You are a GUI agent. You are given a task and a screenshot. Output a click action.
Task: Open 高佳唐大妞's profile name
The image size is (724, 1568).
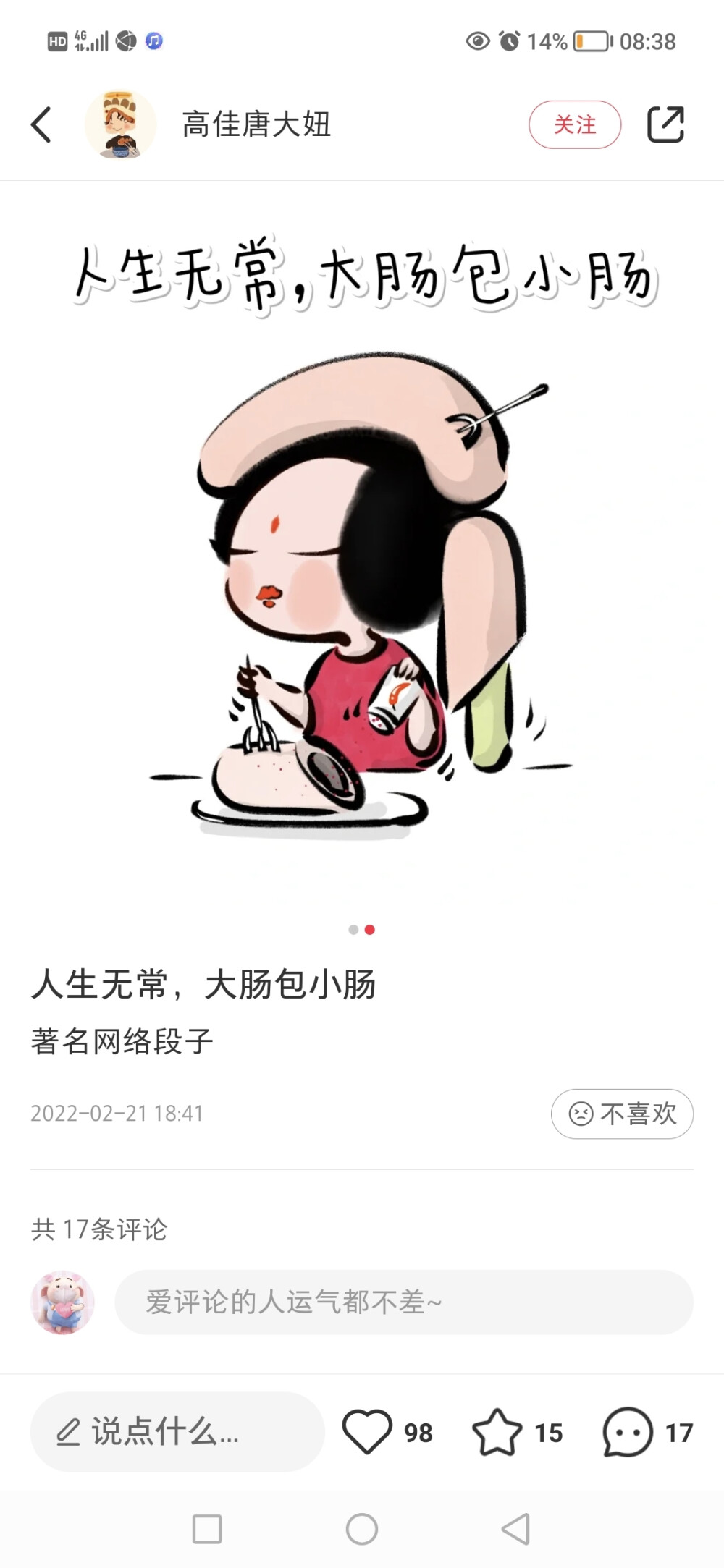pyautogui.click(x=255, y=124)
